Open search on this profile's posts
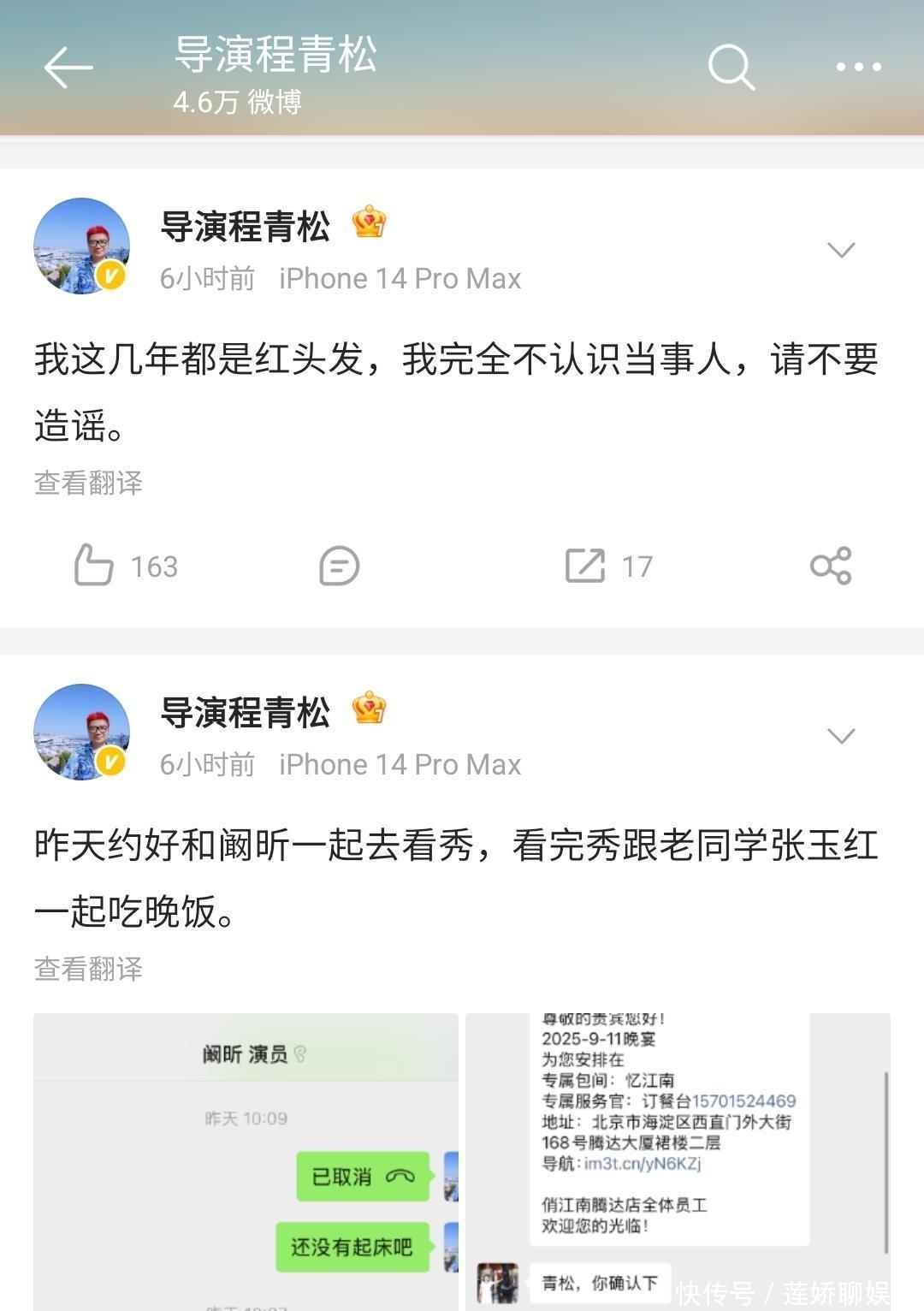 pyautogui.click(x=731, y=67)
